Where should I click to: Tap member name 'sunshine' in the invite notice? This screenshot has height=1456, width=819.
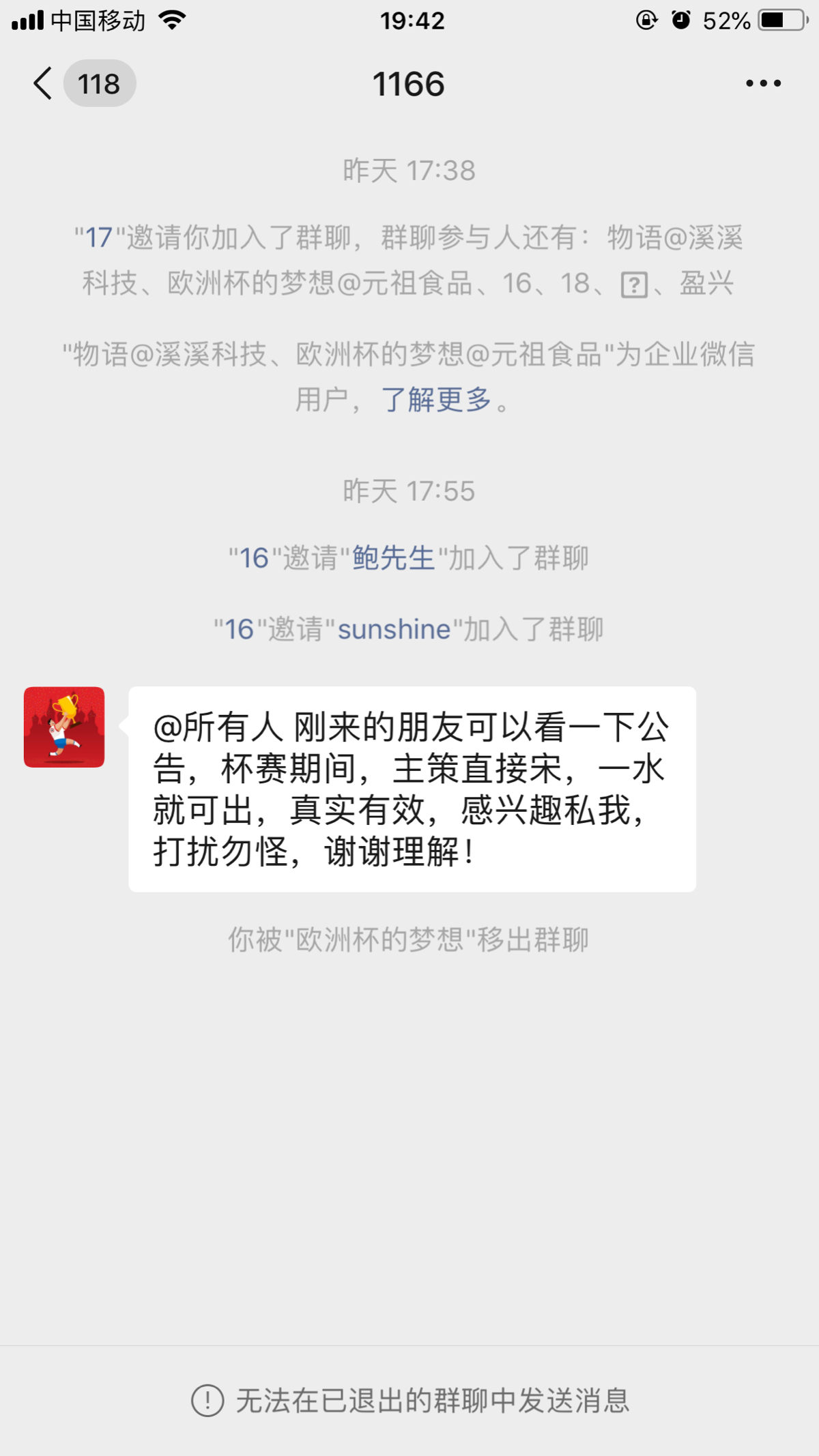click(394, 629)
